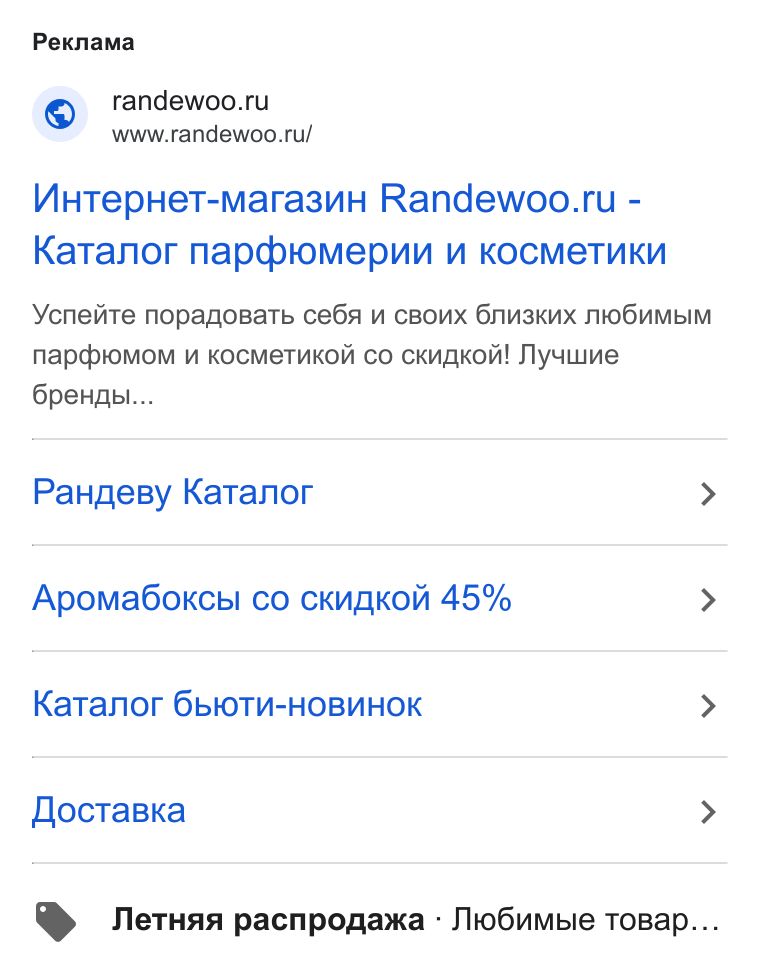
Task: View the Летняя распродажа promotion
Action: pyautogui.click(x=379, y=920)
